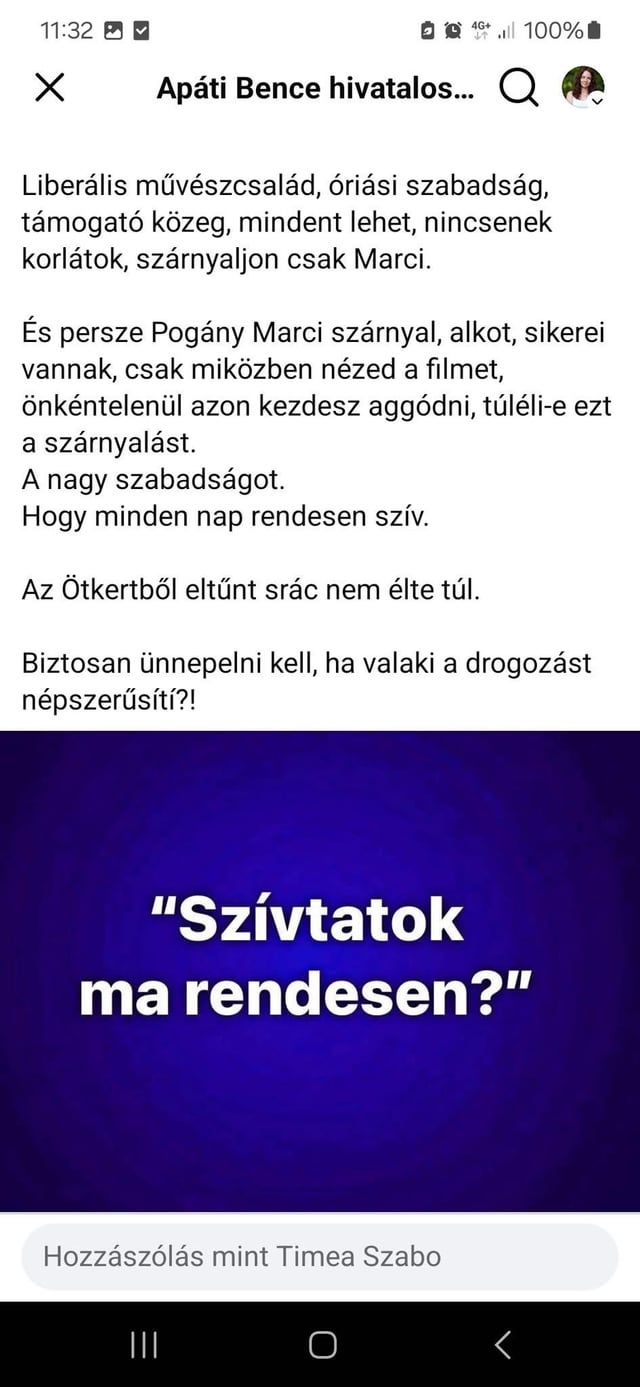
Task: Tap the comment field as Timea Szabo
Action: (320, 1256)
